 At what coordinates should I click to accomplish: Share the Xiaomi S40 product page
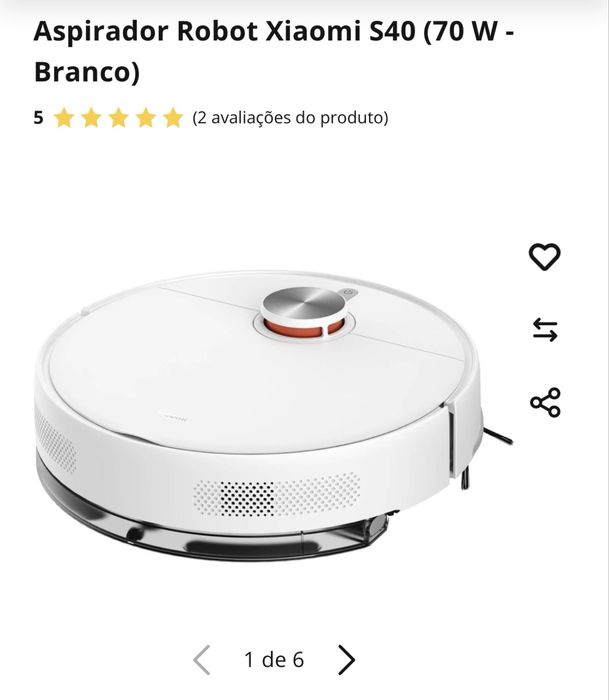point(545,402)
